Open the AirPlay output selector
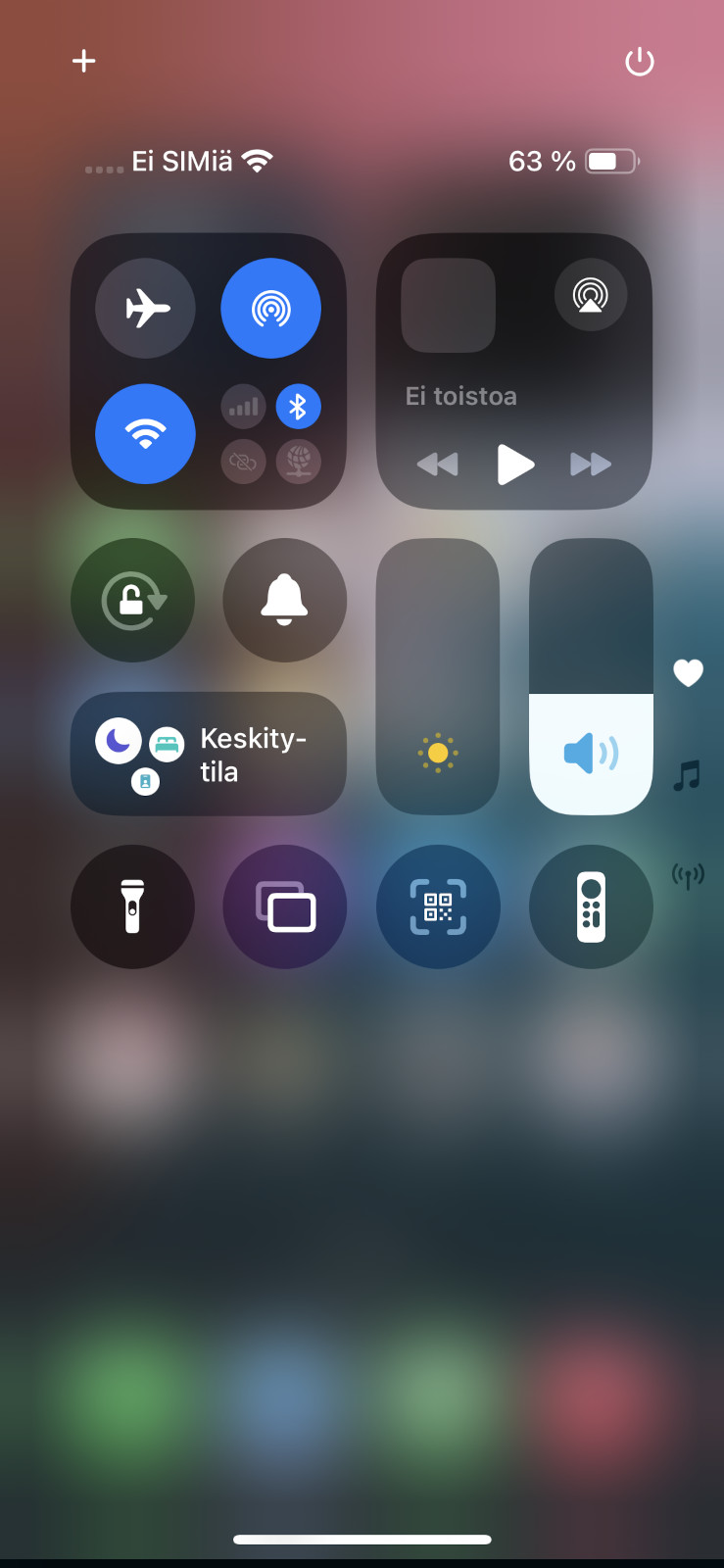The image size is (724, 1568). pyautogui.click(x=590, y=294)
